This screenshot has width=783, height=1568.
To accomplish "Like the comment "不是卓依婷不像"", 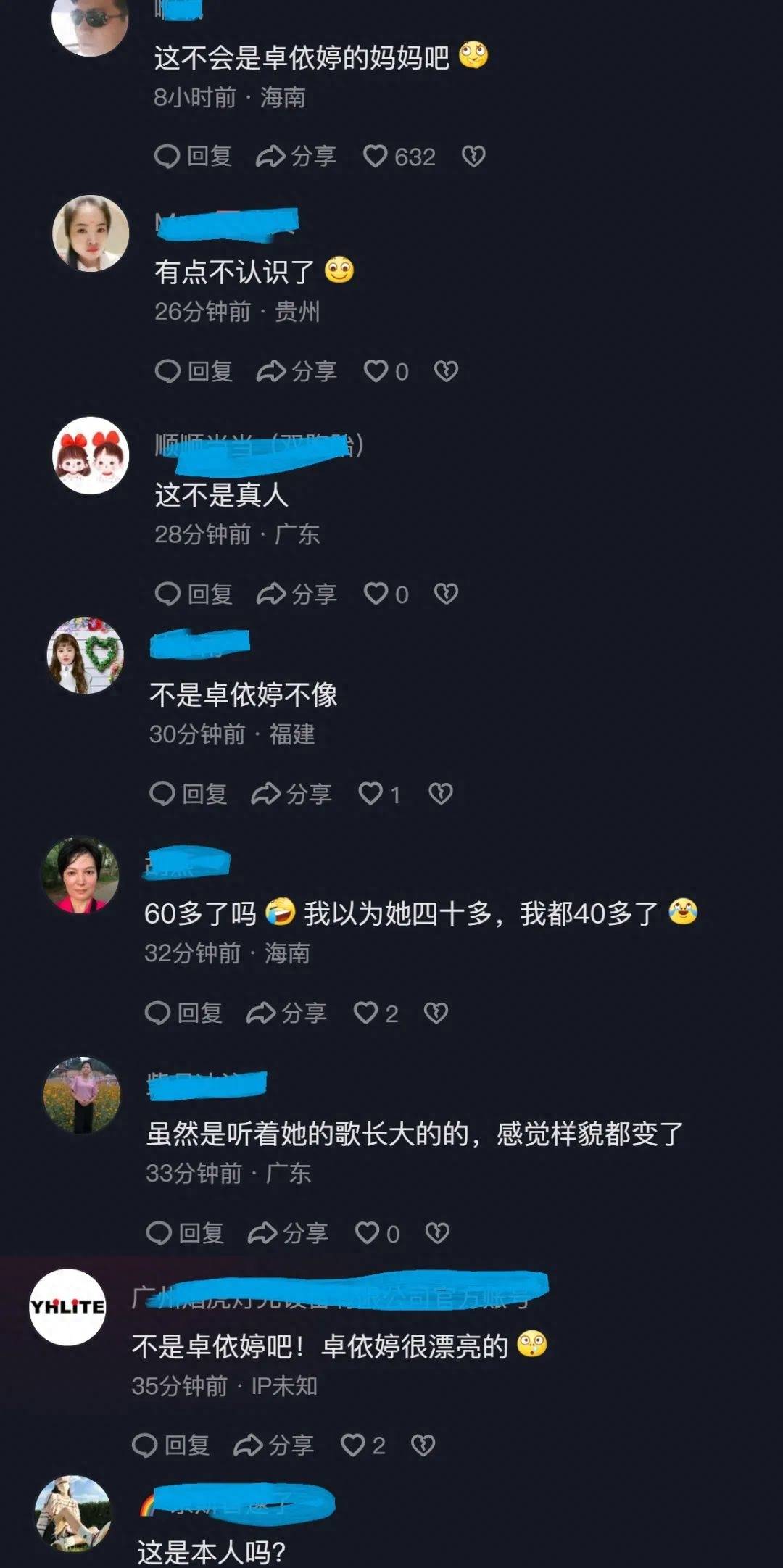I will pos(371,794).
